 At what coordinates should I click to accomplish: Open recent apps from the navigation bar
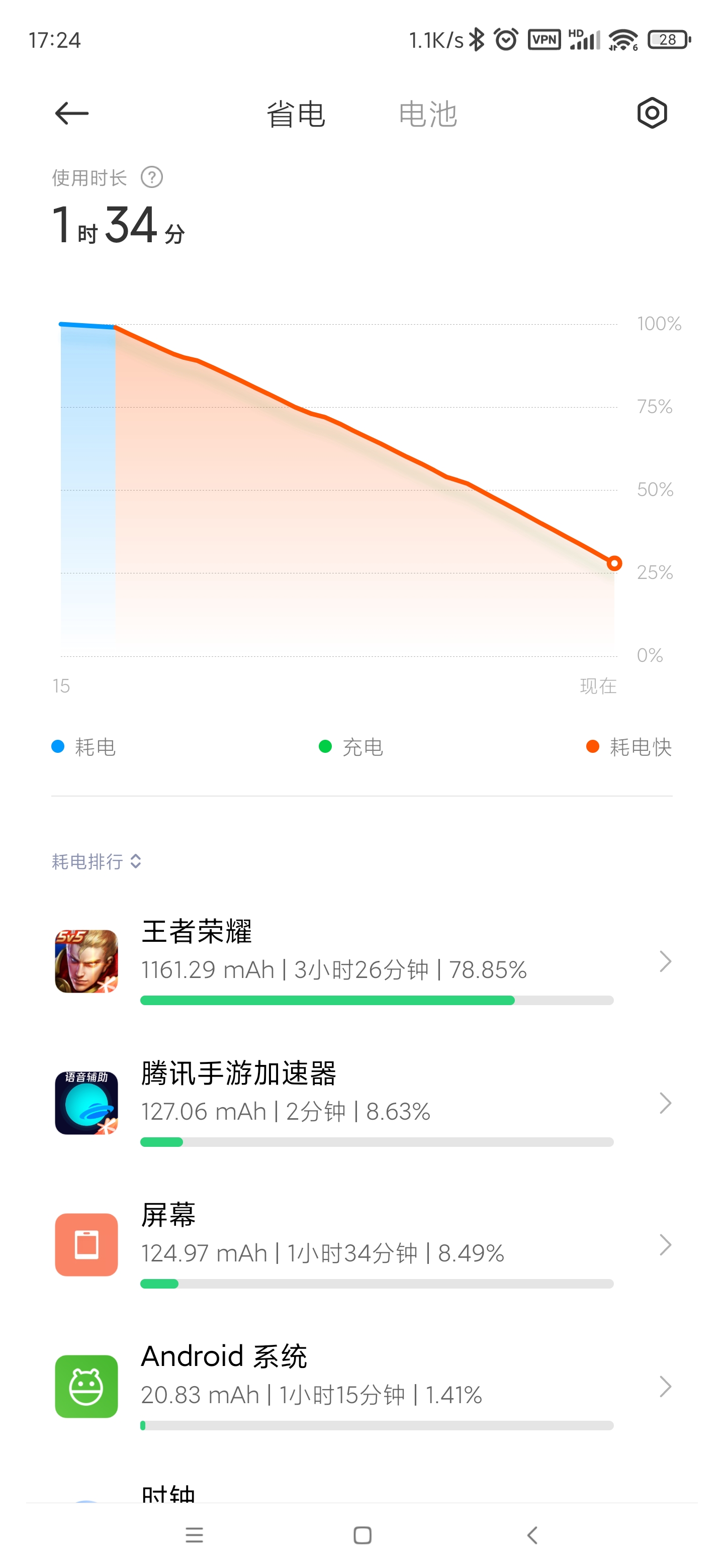click(194, 1535)
